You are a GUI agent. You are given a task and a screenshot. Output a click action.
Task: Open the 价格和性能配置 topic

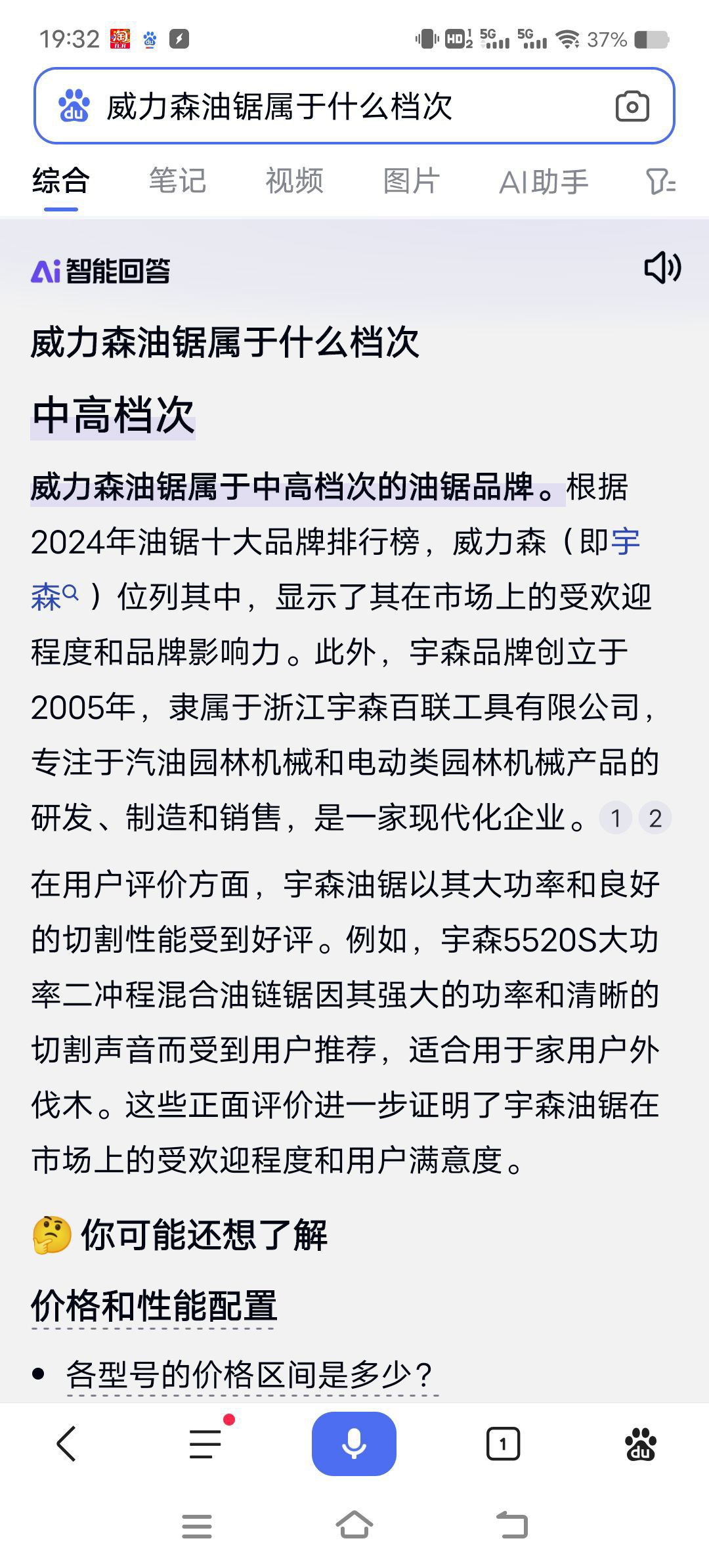pos(154,1306)
